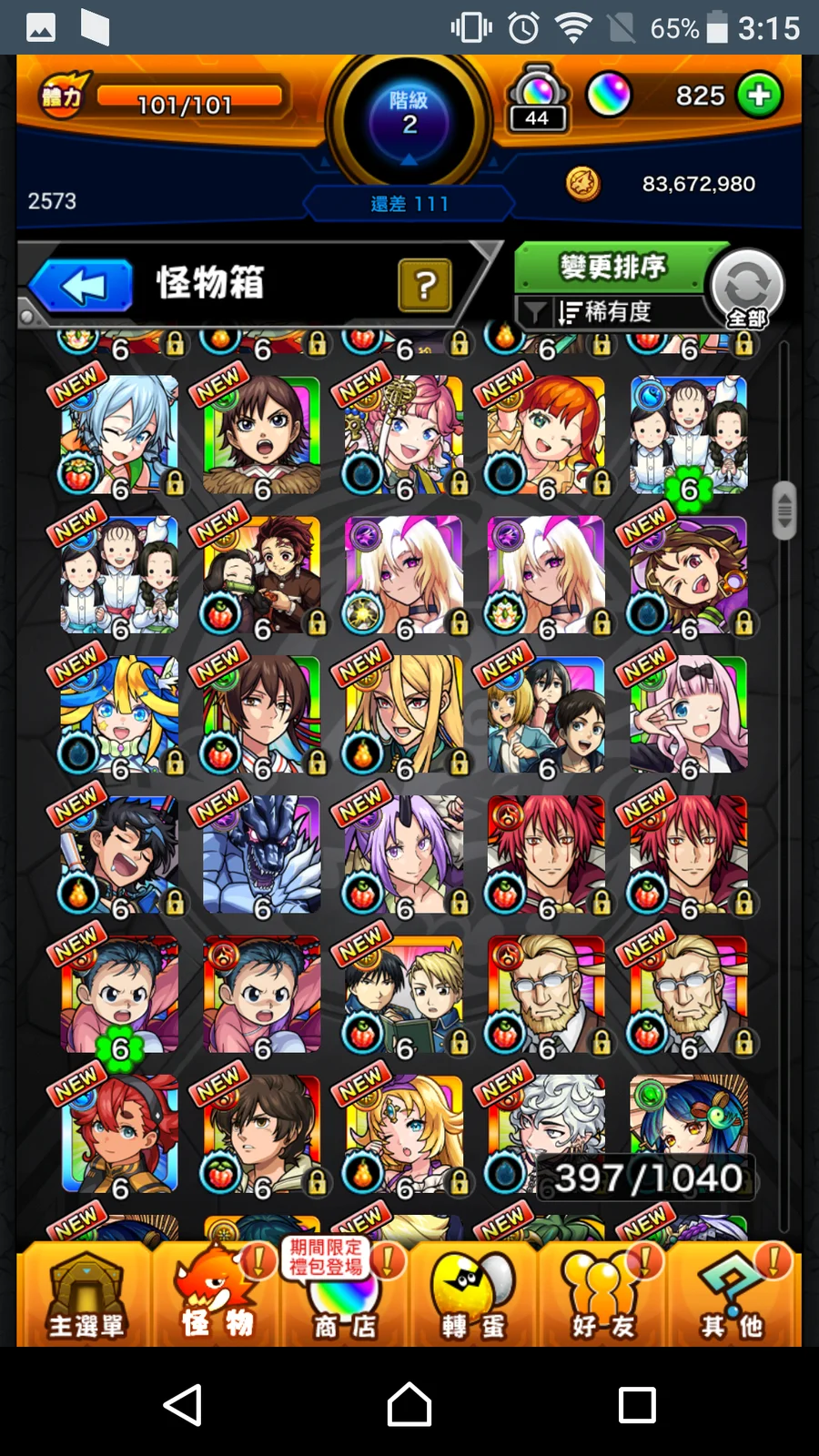Select the two-men tile with the book
The width and height of the screenshot is (819, 1456).
coord(404,996)
